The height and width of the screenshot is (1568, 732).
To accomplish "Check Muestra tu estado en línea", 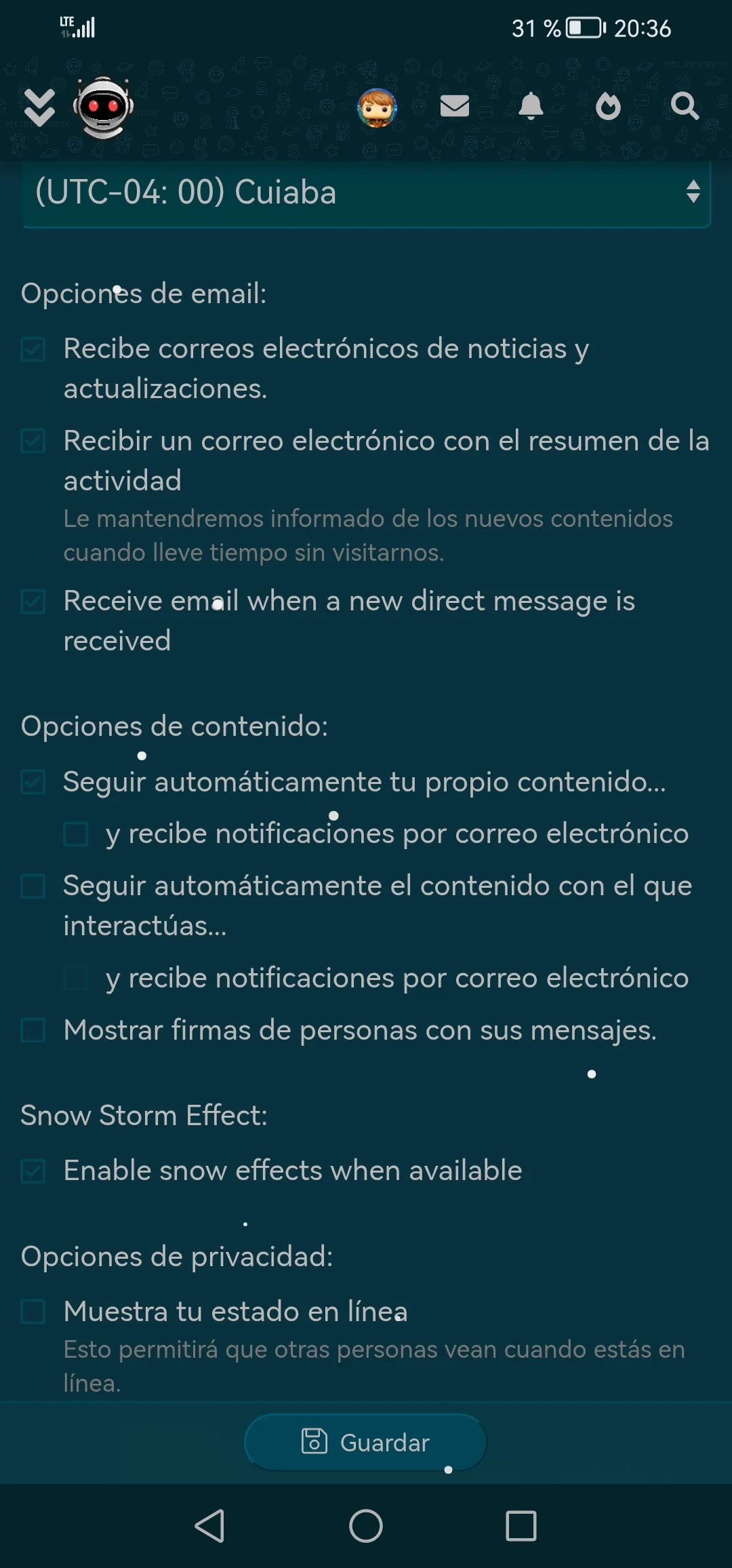I will 33,1312.
